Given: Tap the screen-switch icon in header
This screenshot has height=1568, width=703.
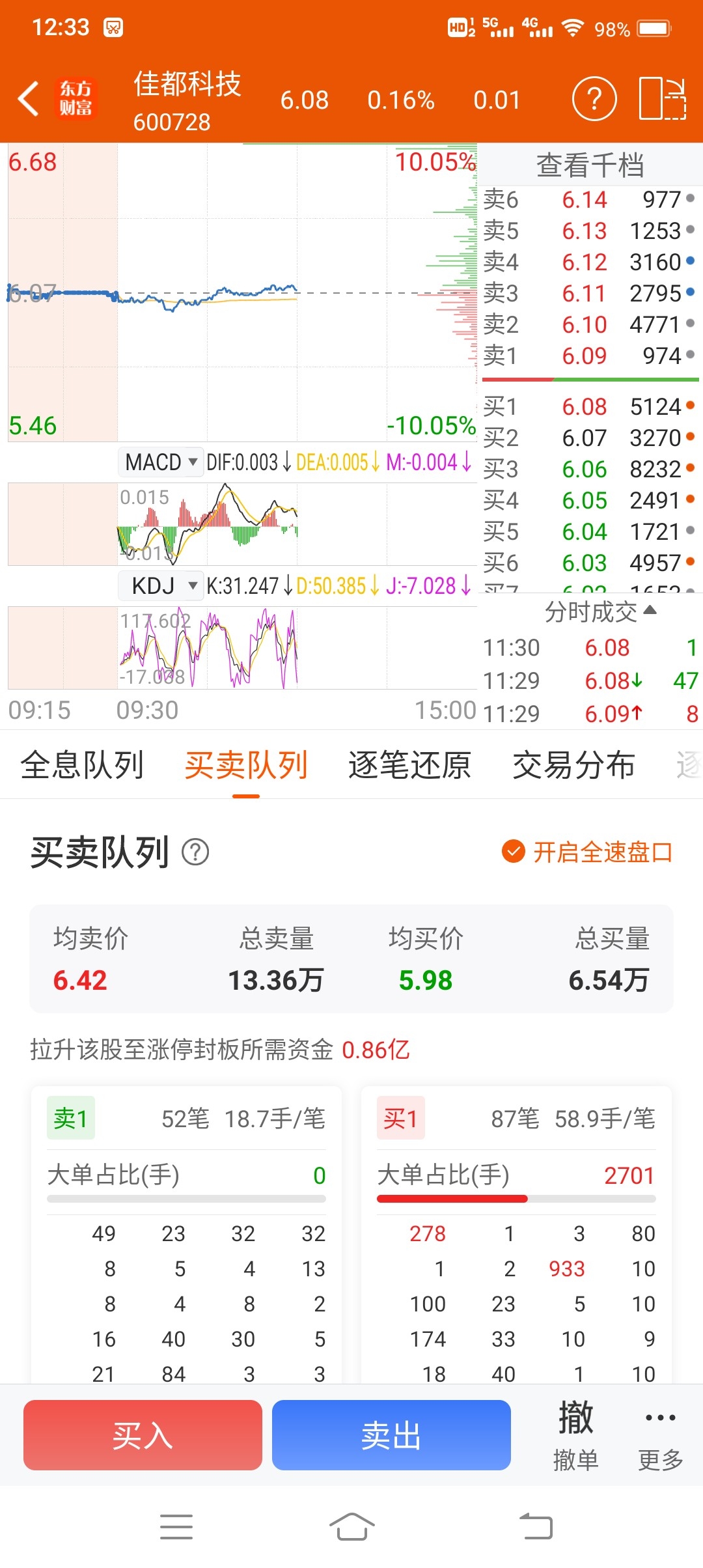Looking at the screenshot, I should (663, 99).
